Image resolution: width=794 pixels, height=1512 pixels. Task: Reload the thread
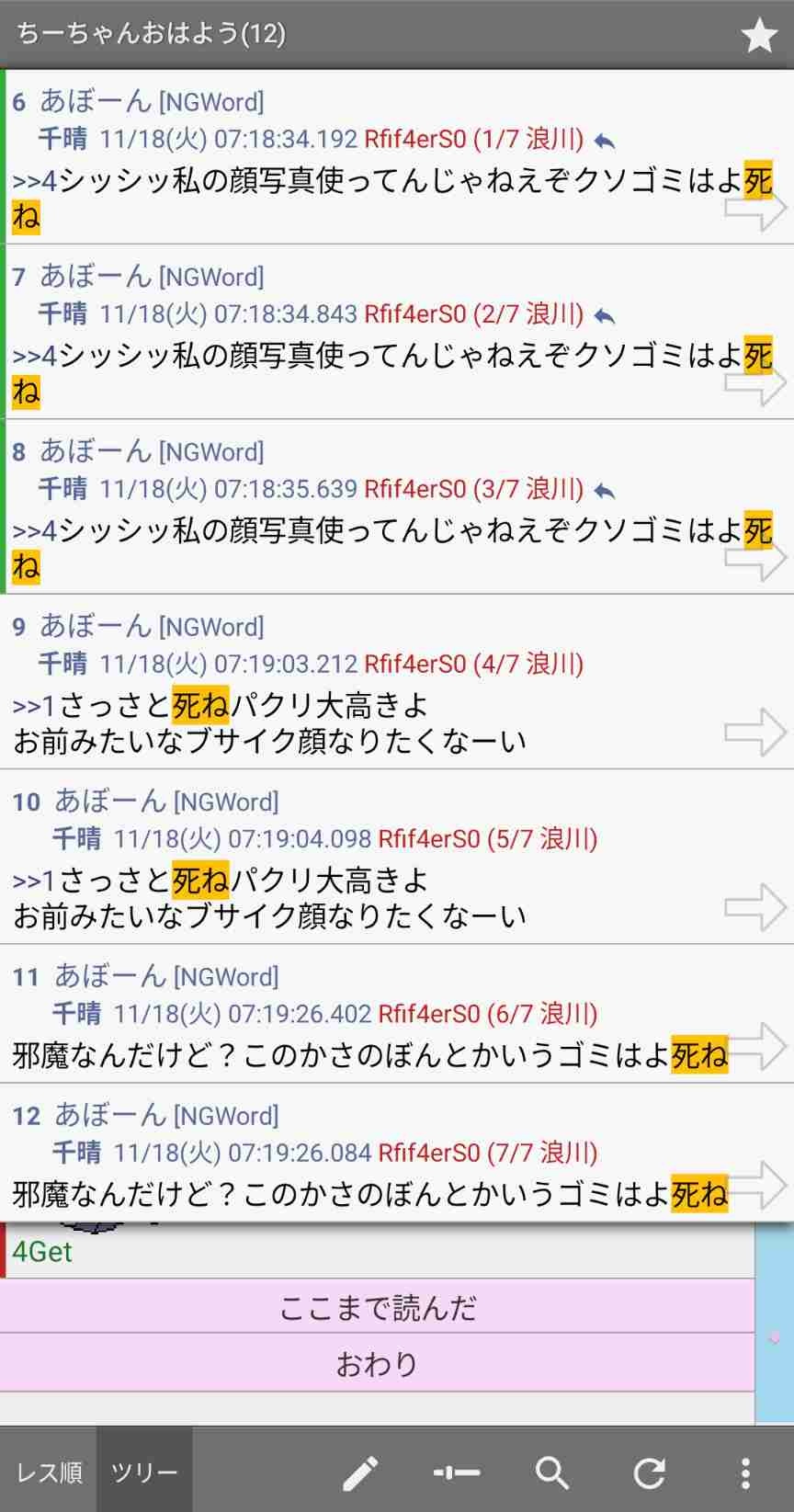tap(649, 1473)
